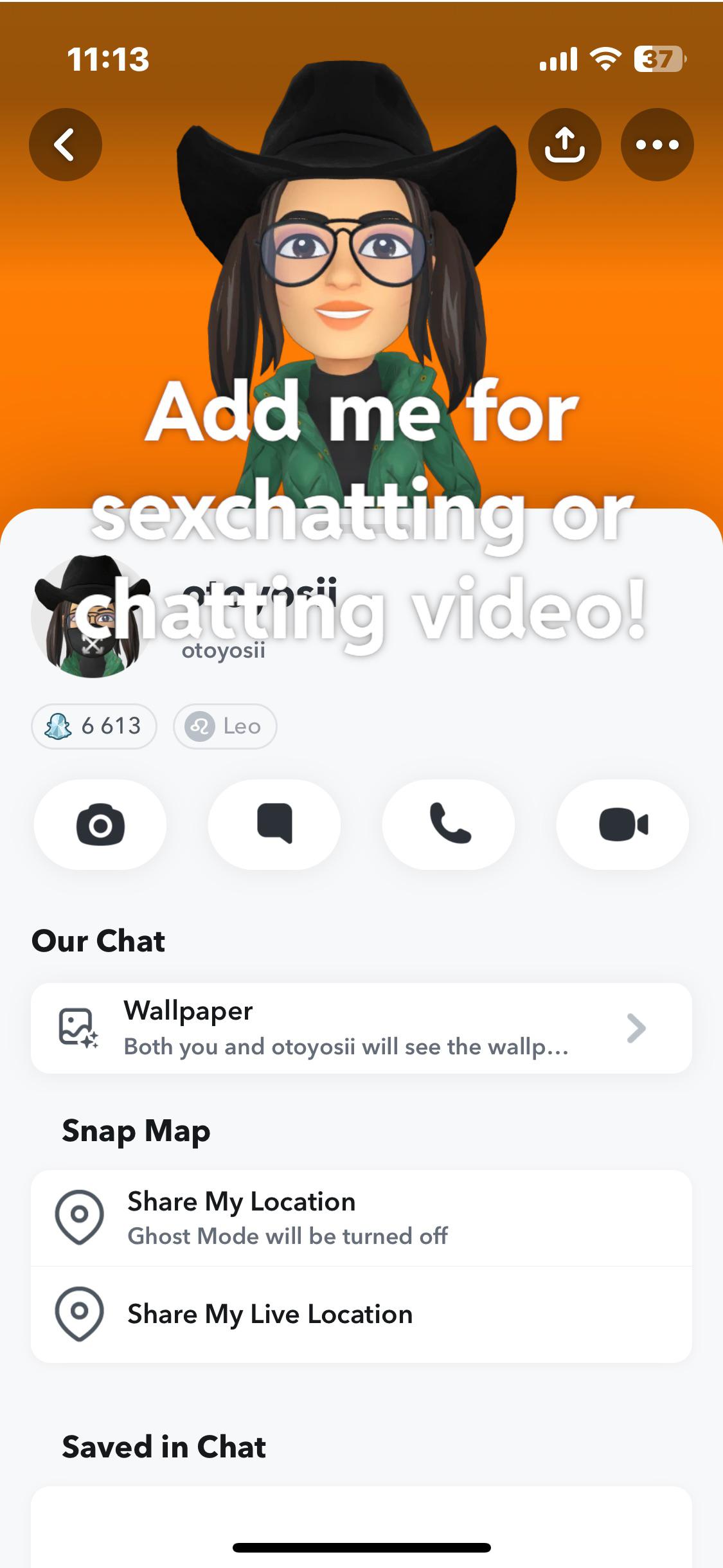Start a voice call
The width and height of the screenshot is (723, 1568).
point(449,825)
